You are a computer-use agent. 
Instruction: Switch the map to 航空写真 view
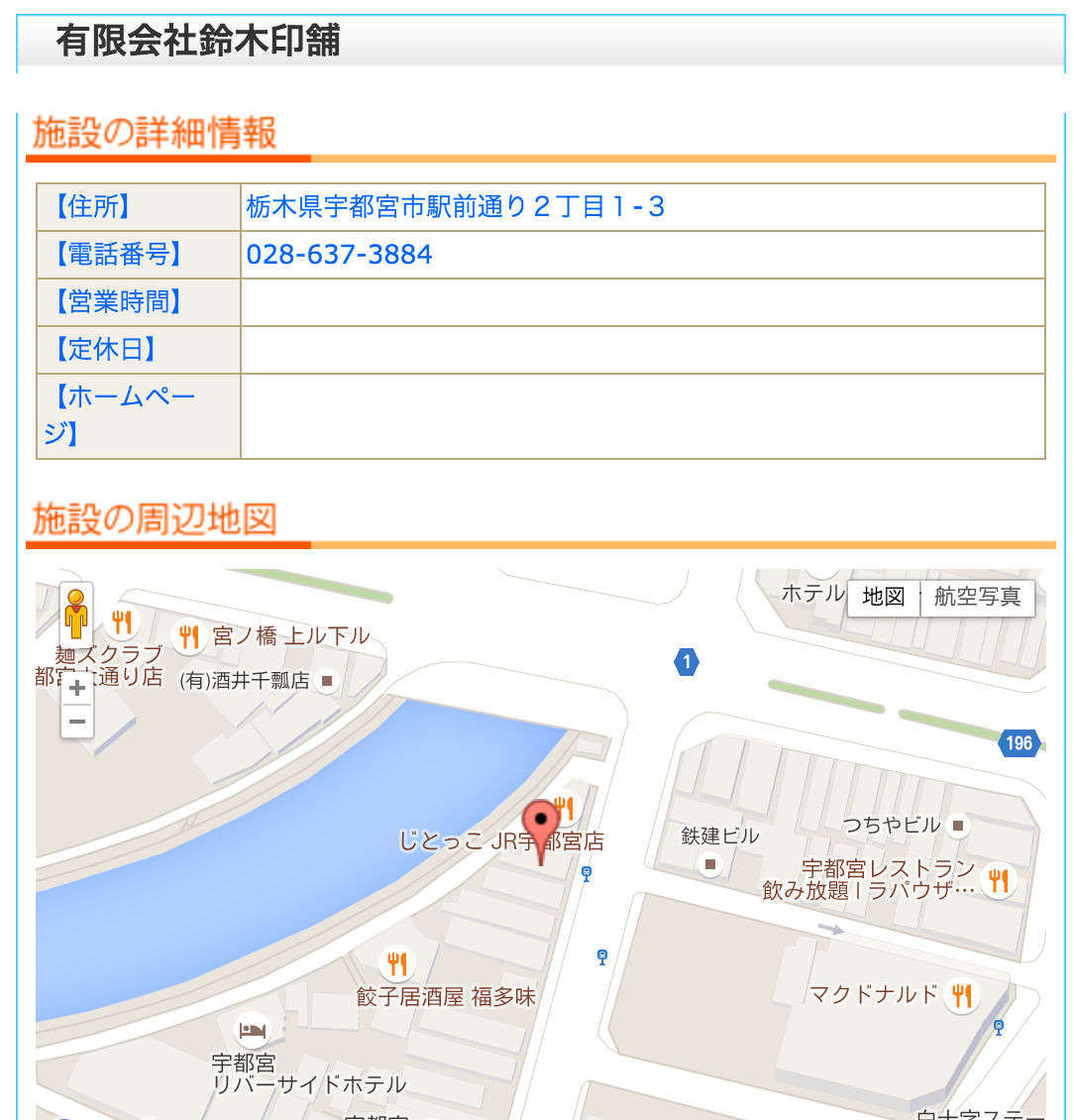(x=977, y=597)
